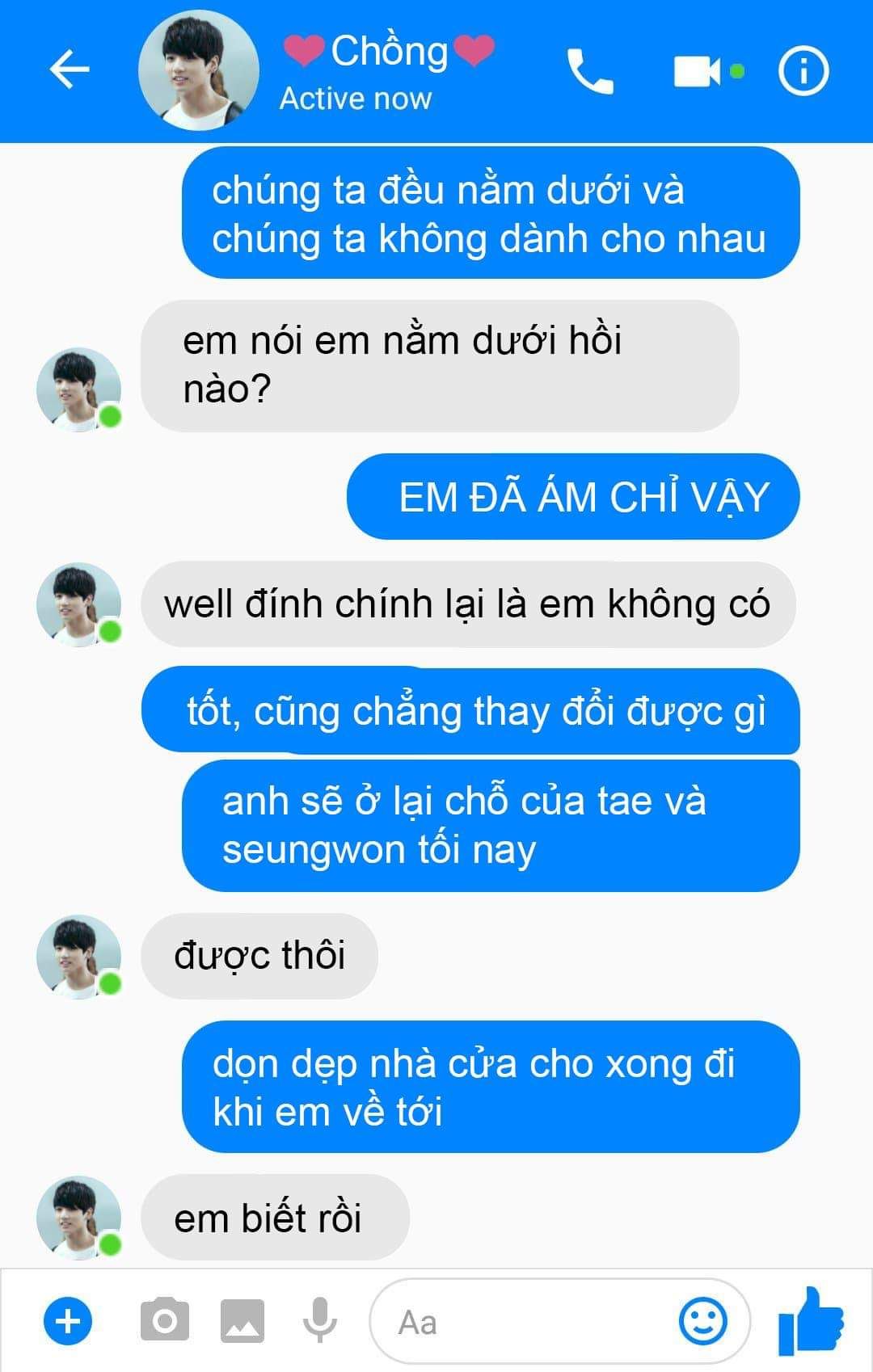Start a voice call with Chồng
This screenshot has height=1372, width=873.
point(590,71)
